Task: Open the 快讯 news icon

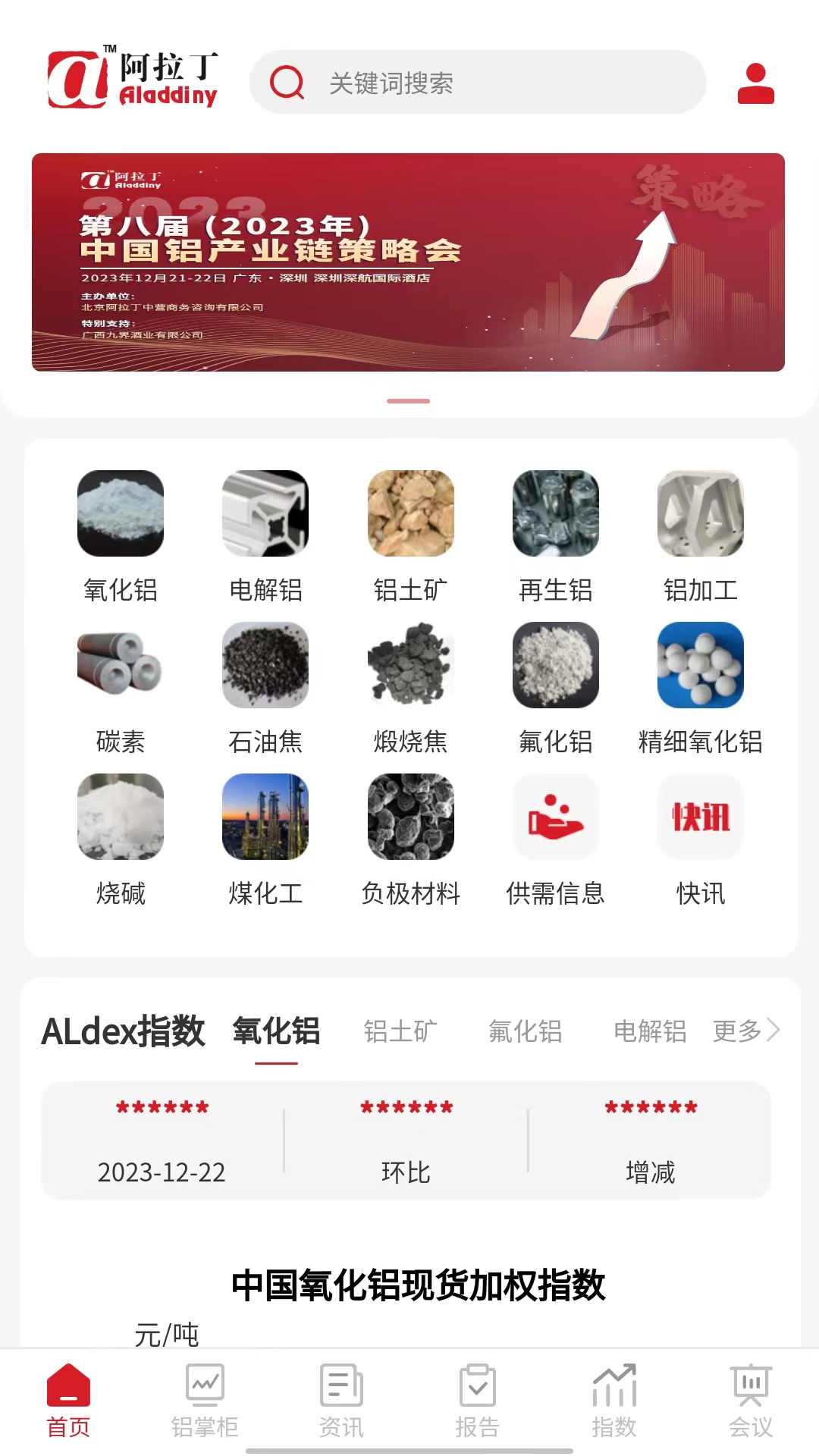Action: 700,817
